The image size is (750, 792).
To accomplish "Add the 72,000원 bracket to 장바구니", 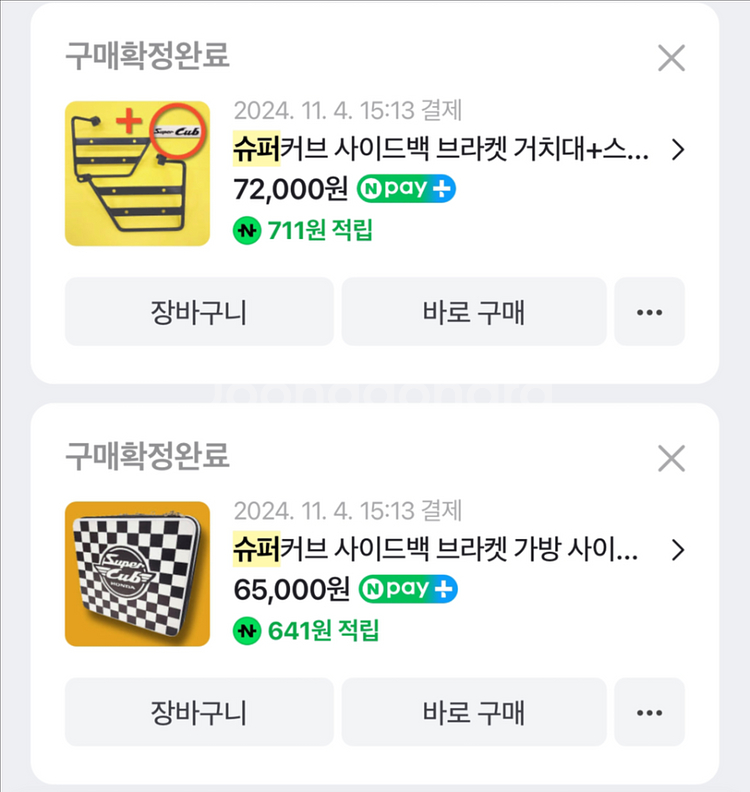I will click(198, 312).
